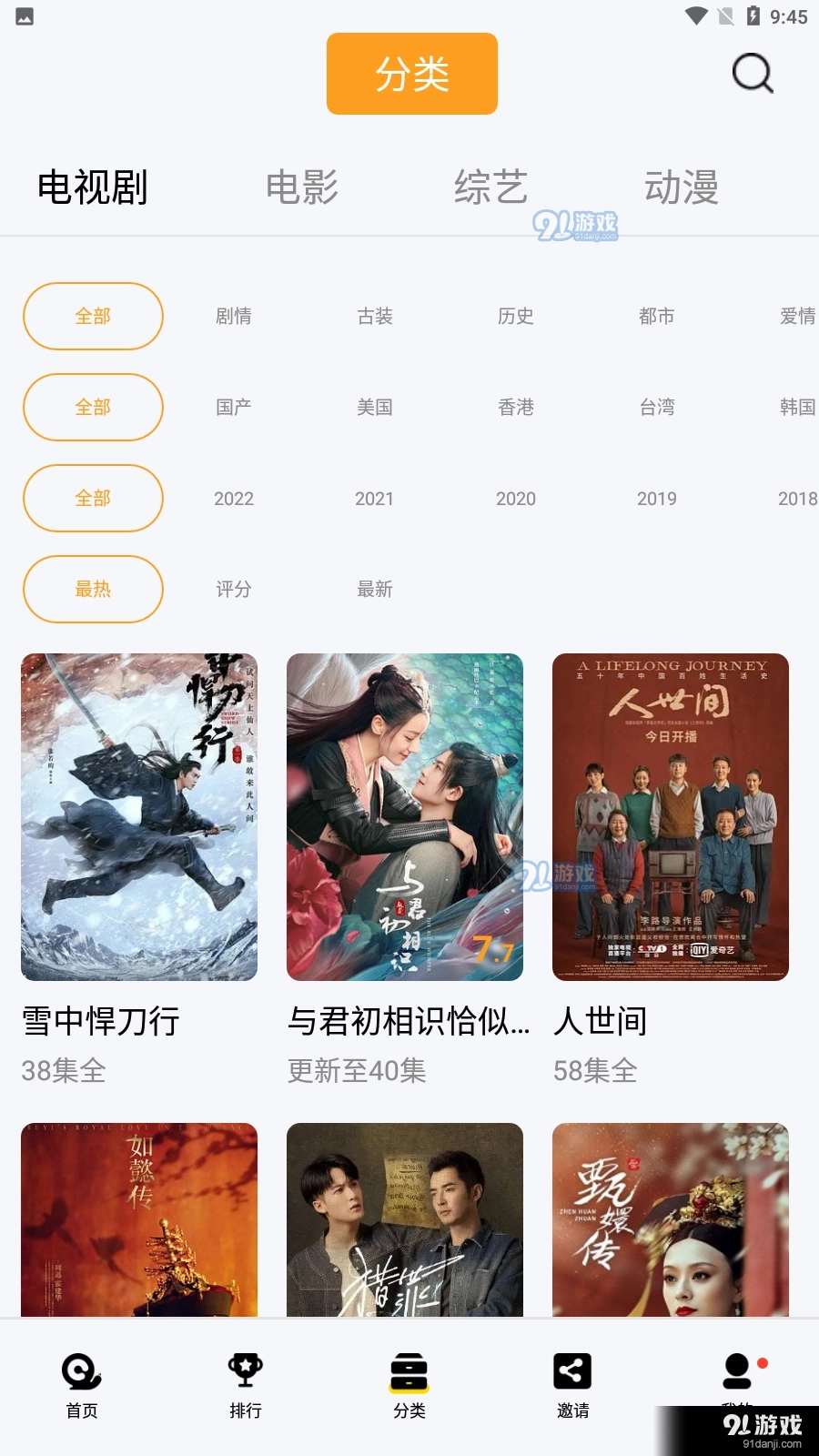Select the 剧情 genre filter
The height and width of the screenshot is (1456, 819).
[x=232, y=317]
